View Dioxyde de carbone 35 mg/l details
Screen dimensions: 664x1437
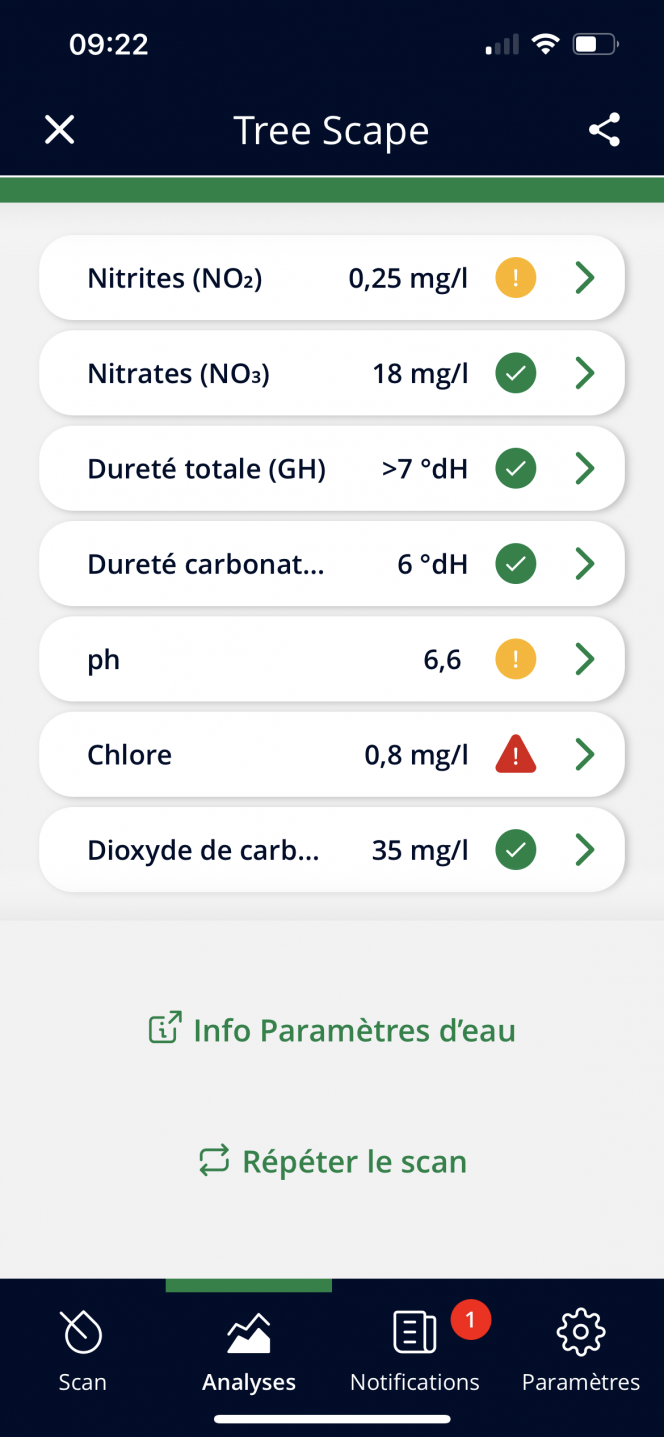click(x=332, y=850)
